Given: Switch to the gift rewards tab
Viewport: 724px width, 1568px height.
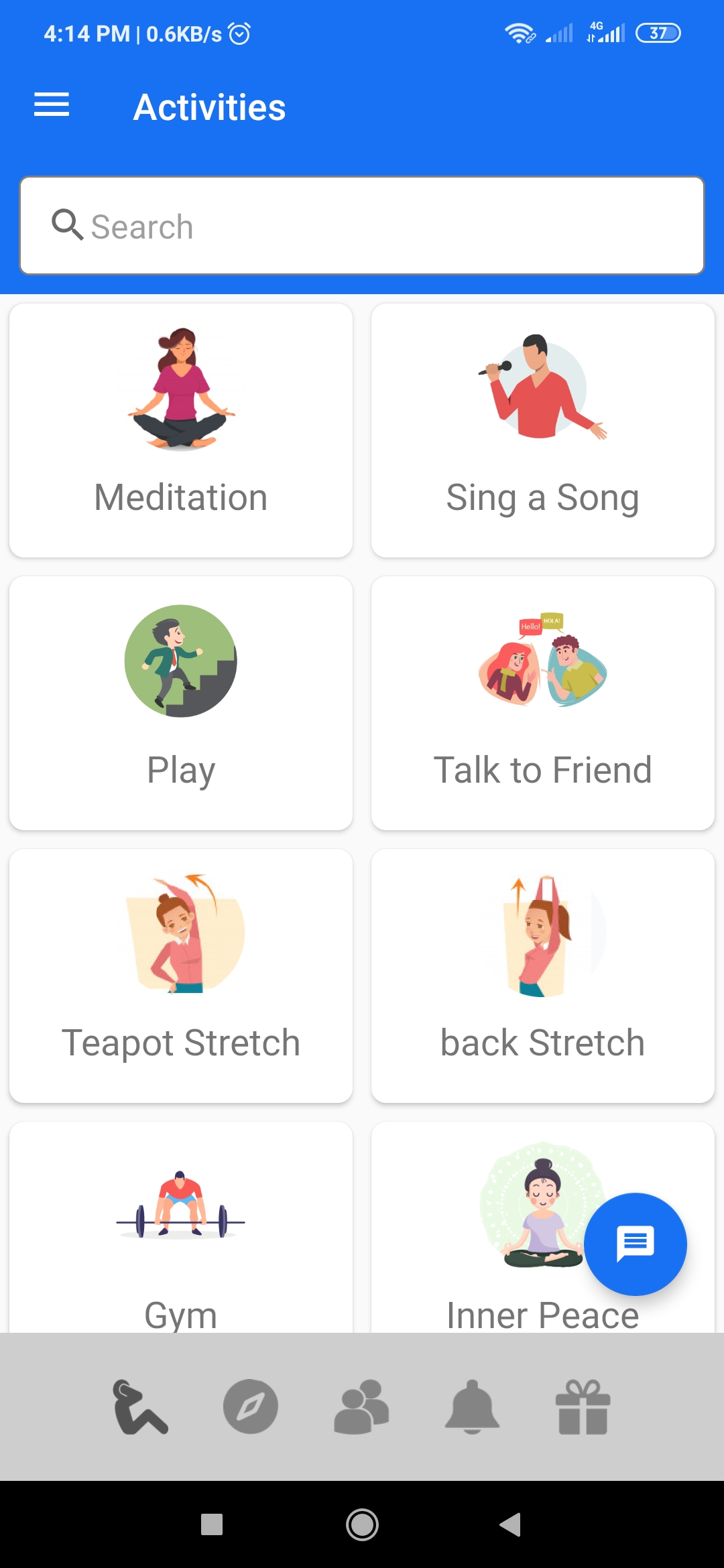Looking at the screenshot, I should 583,1407.
